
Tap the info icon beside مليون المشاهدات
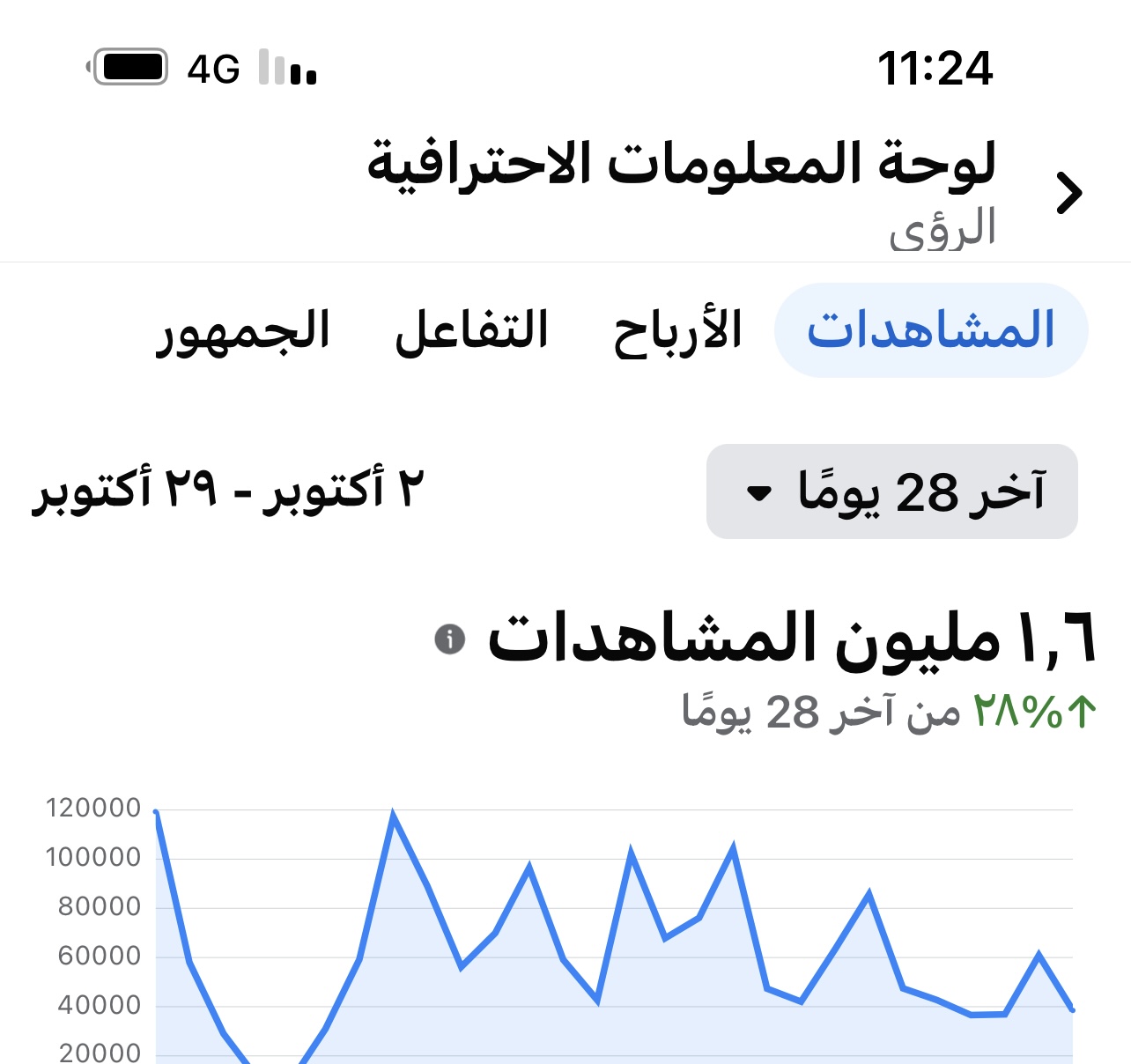point(450,639)
